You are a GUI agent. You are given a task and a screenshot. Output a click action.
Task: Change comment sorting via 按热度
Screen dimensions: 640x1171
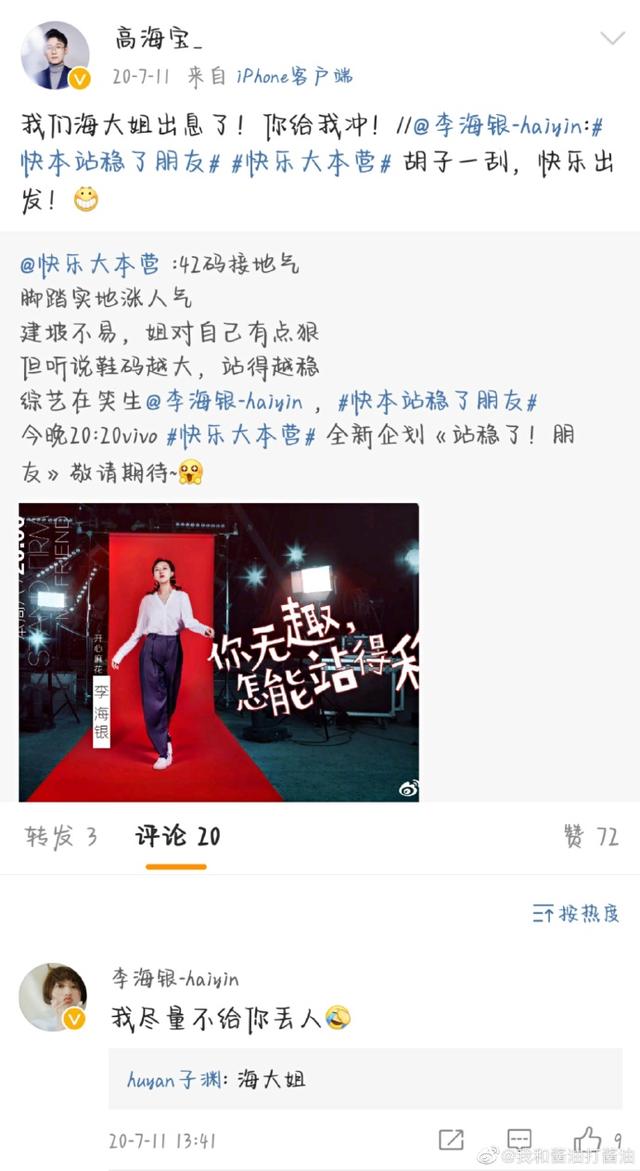pos(575,913)
